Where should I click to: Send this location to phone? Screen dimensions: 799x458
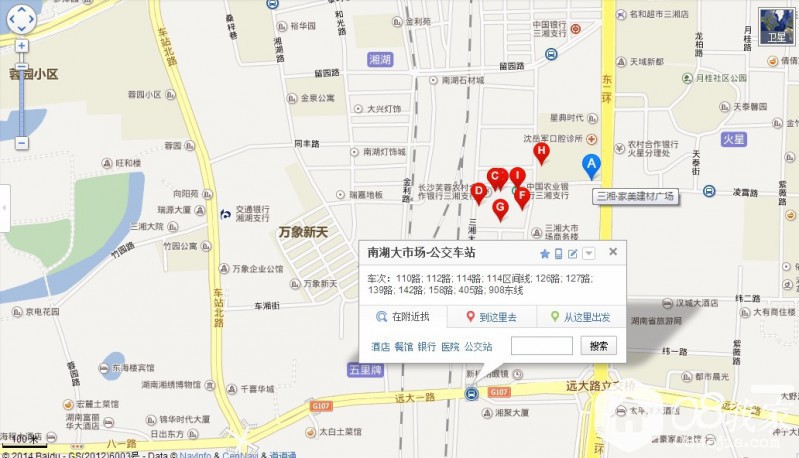[559, 254]
